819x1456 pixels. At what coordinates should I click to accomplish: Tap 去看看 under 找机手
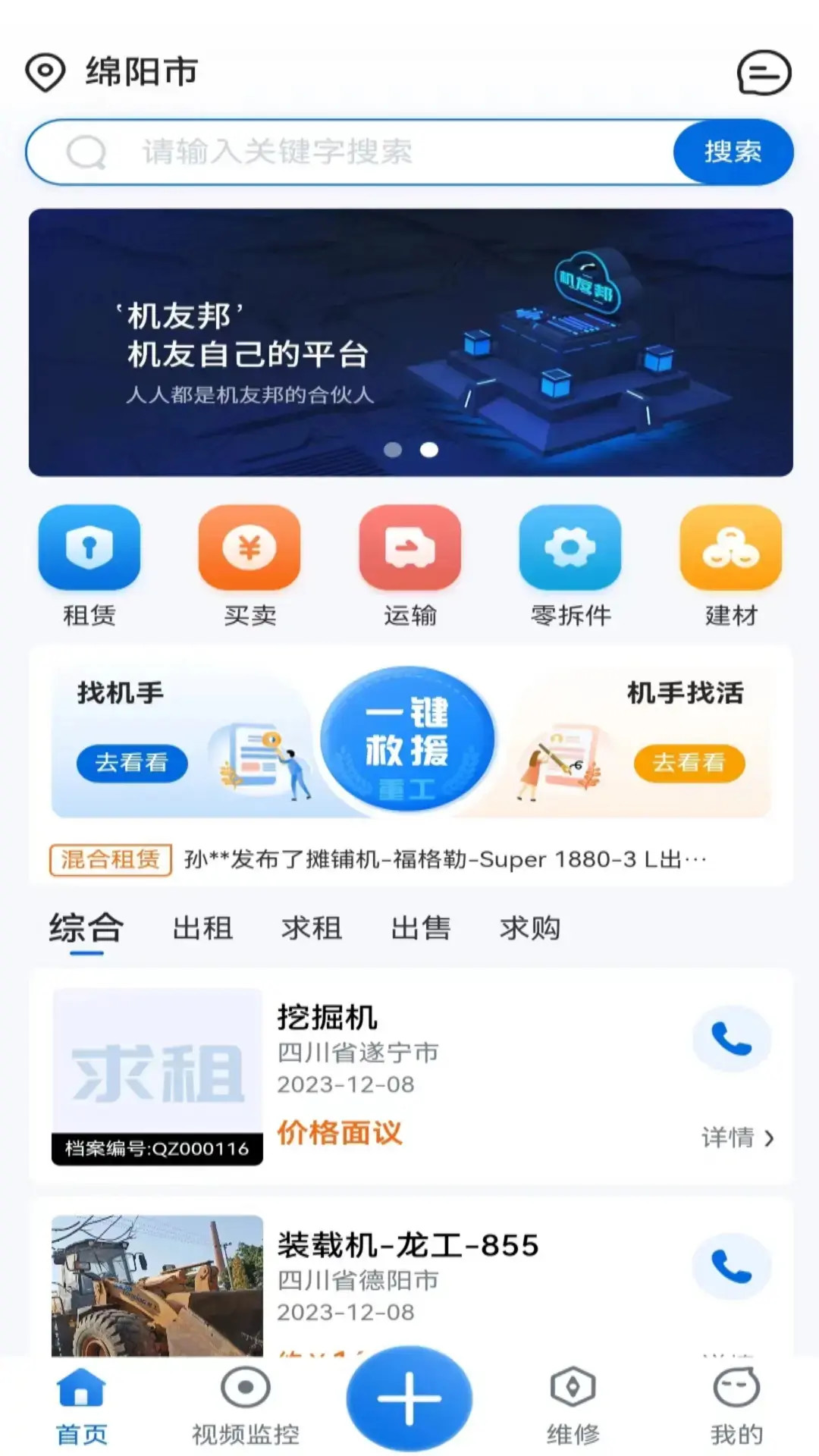pos(132,763)
